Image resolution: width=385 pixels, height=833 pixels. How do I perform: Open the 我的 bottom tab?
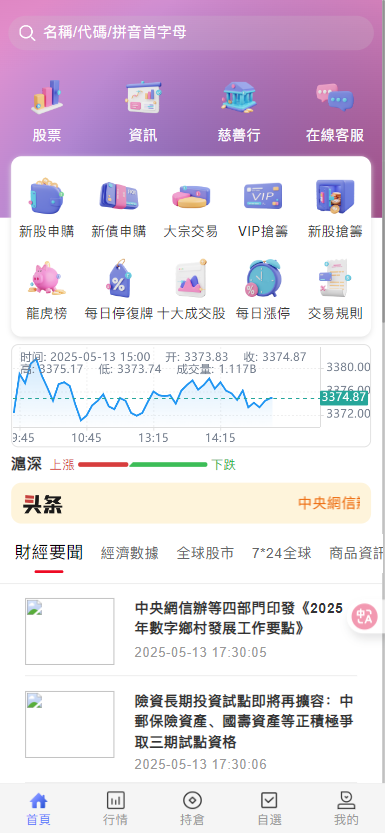click(x=346, y=808)
